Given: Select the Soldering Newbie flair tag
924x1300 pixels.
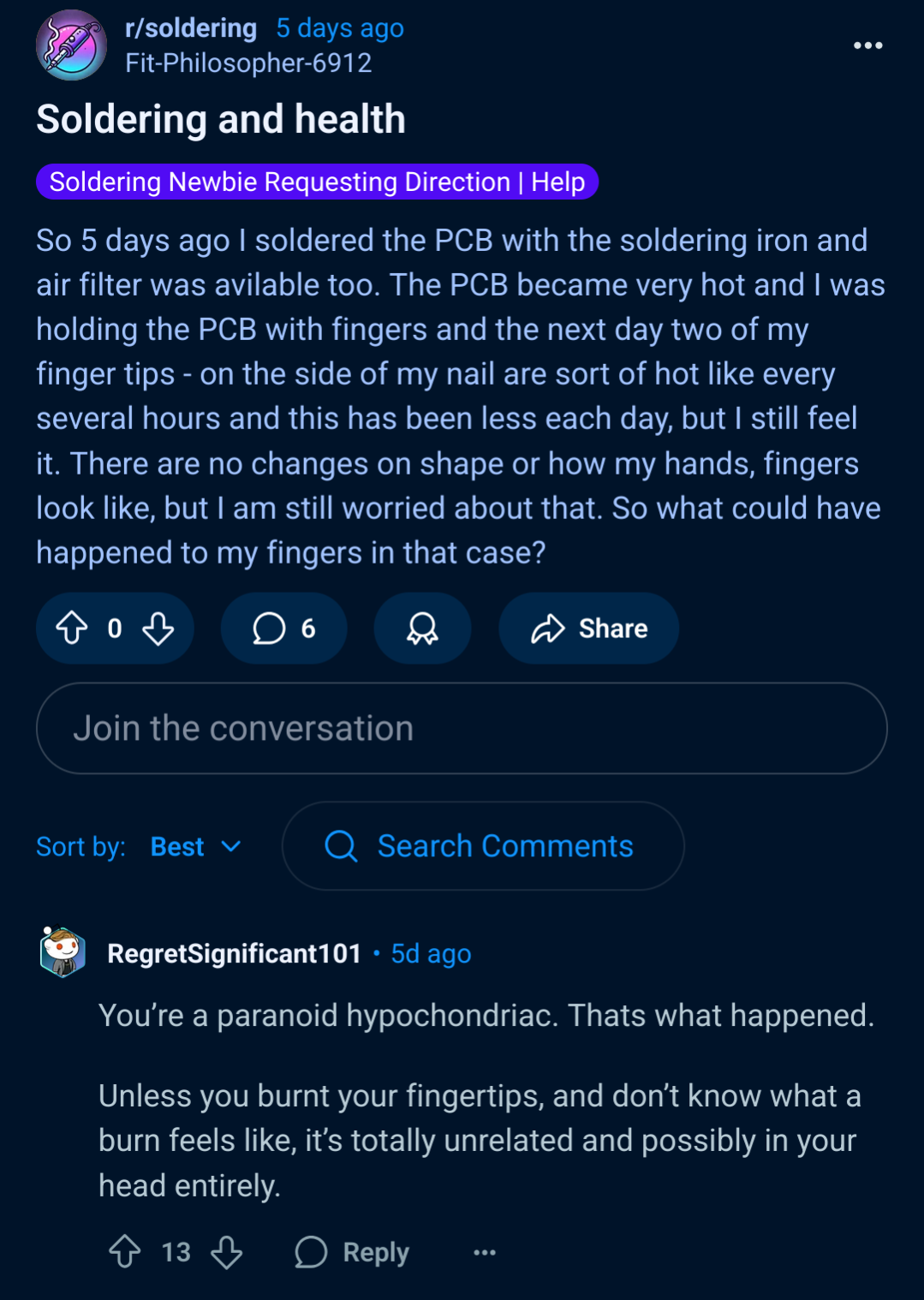Looking at the screenshot, I should tap(317, 182).
